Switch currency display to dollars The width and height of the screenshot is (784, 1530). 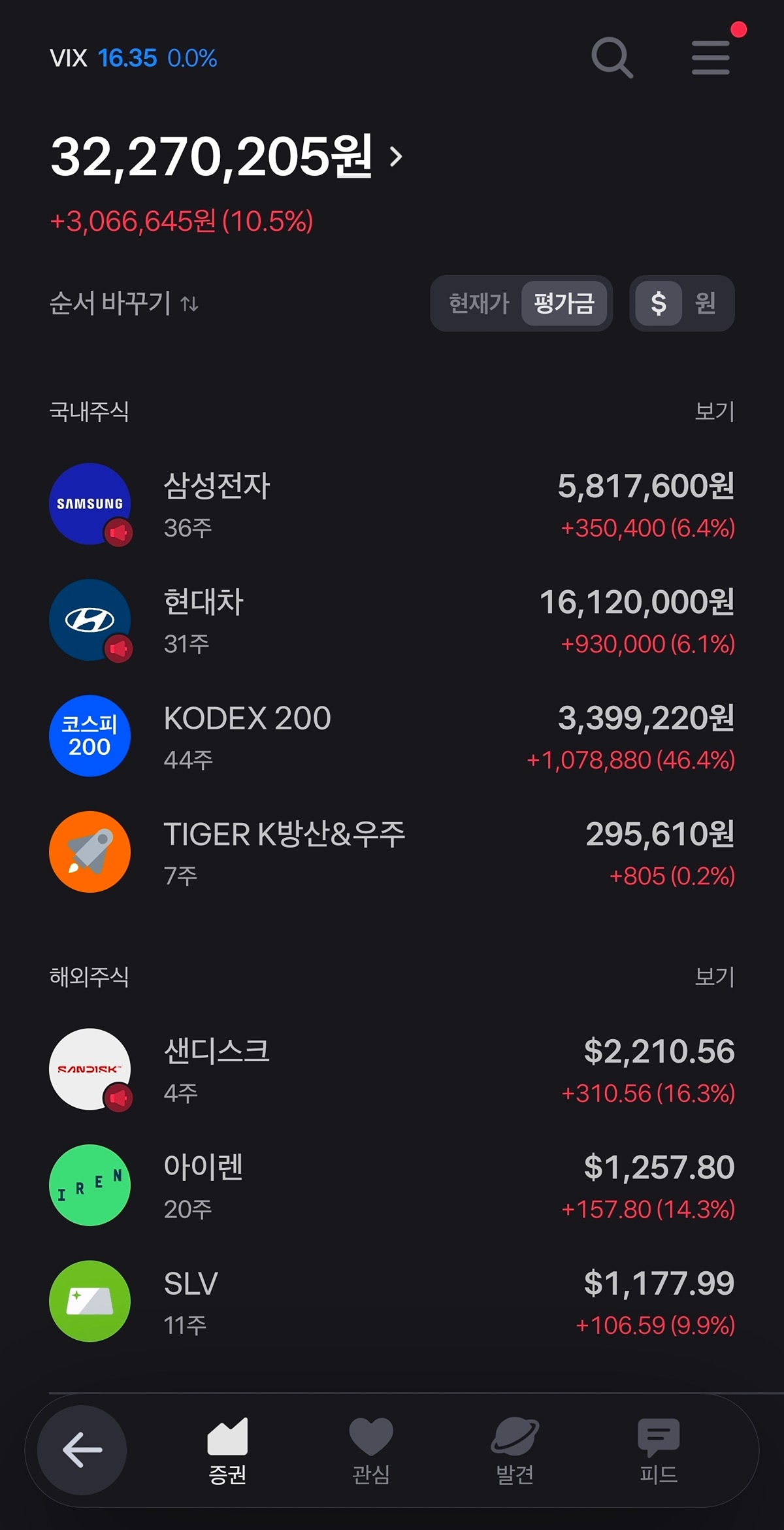659,303
